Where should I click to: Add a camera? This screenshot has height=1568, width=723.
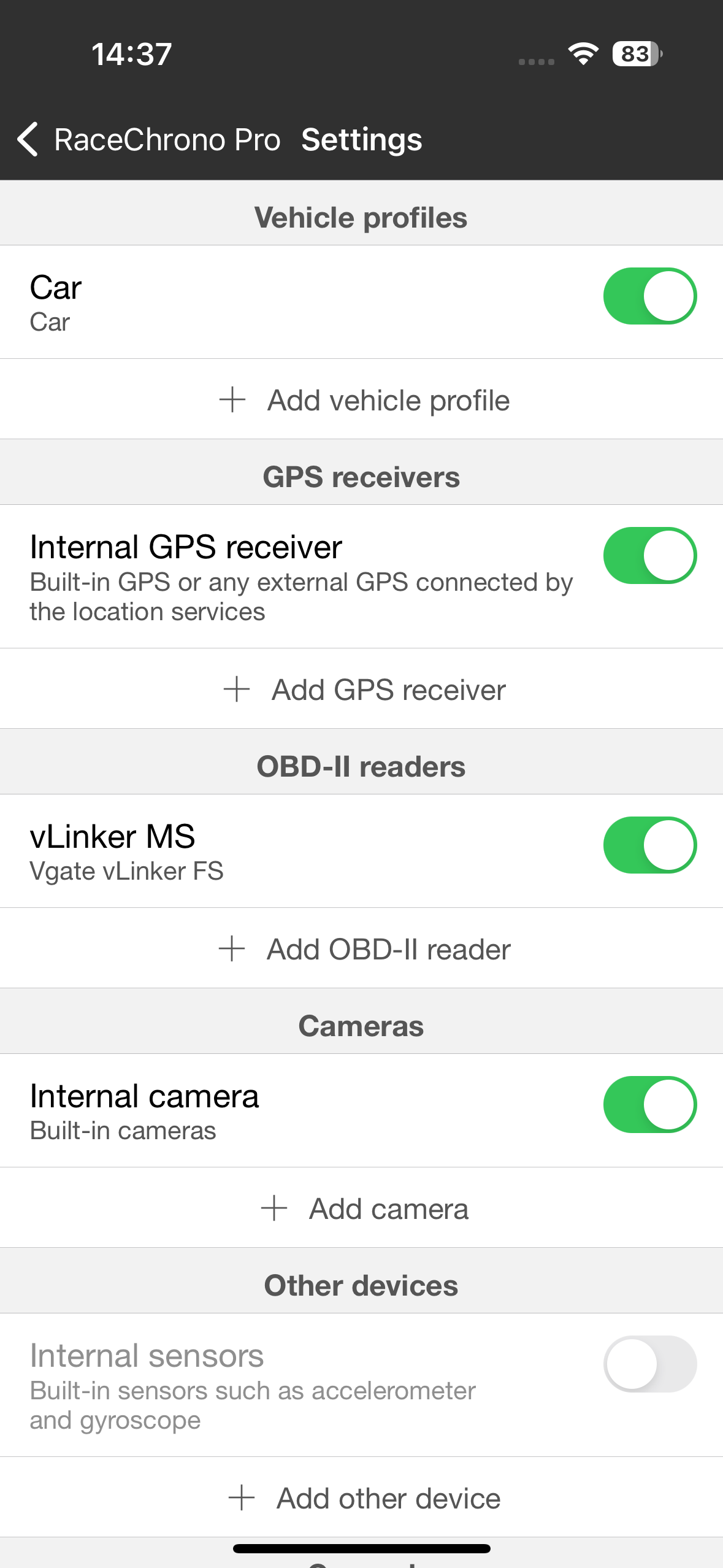coord(364,1209)
